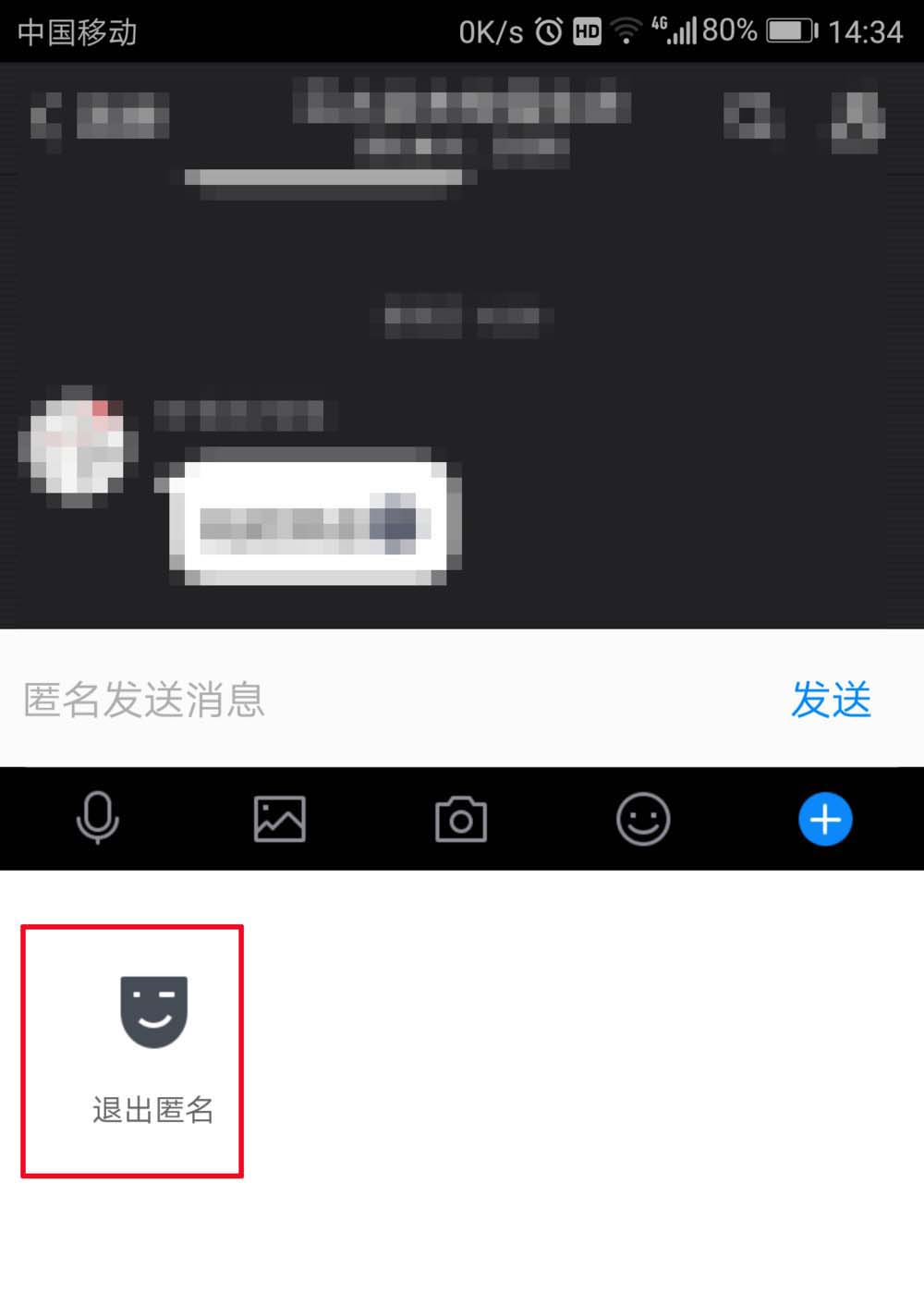Tap the blue plus more-options button
Viewport: 924px width, 1305px height.
(x=825, y=819)
